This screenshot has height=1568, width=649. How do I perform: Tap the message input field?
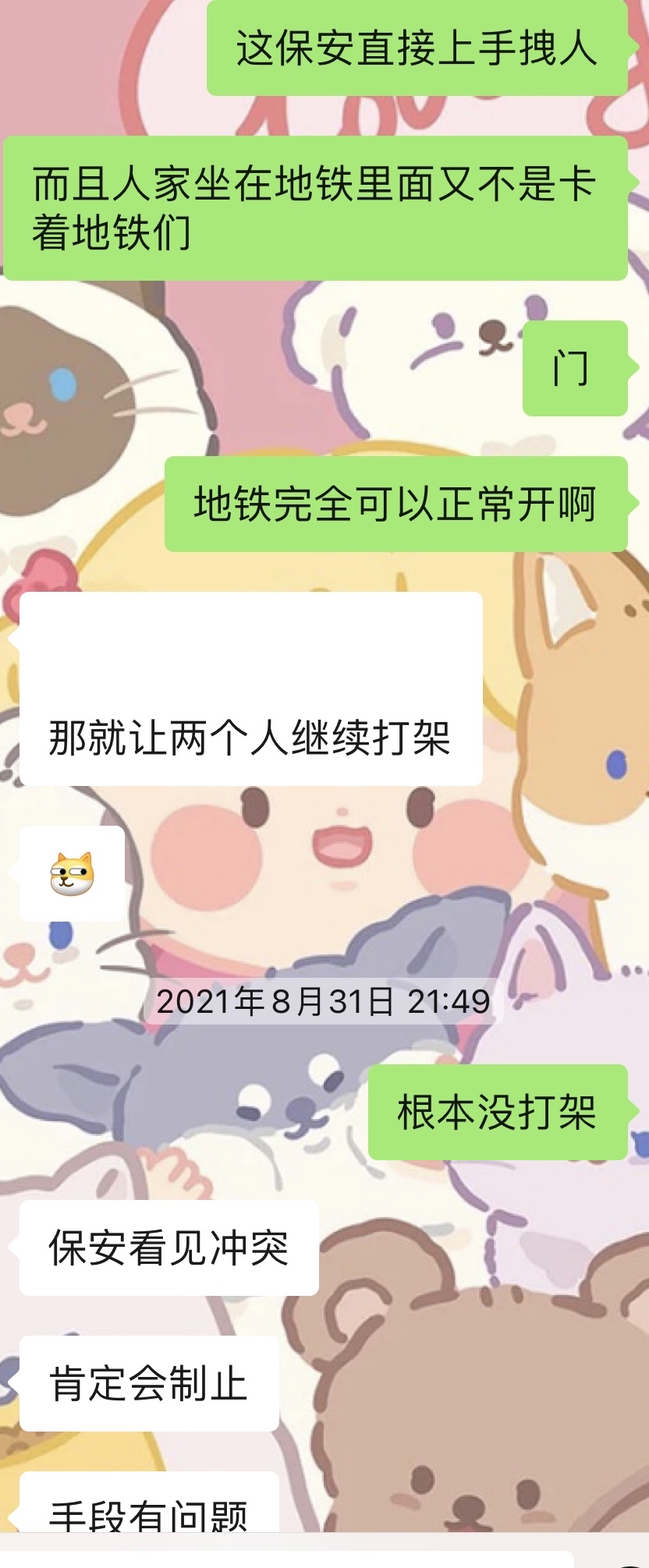pos(296,1559)
